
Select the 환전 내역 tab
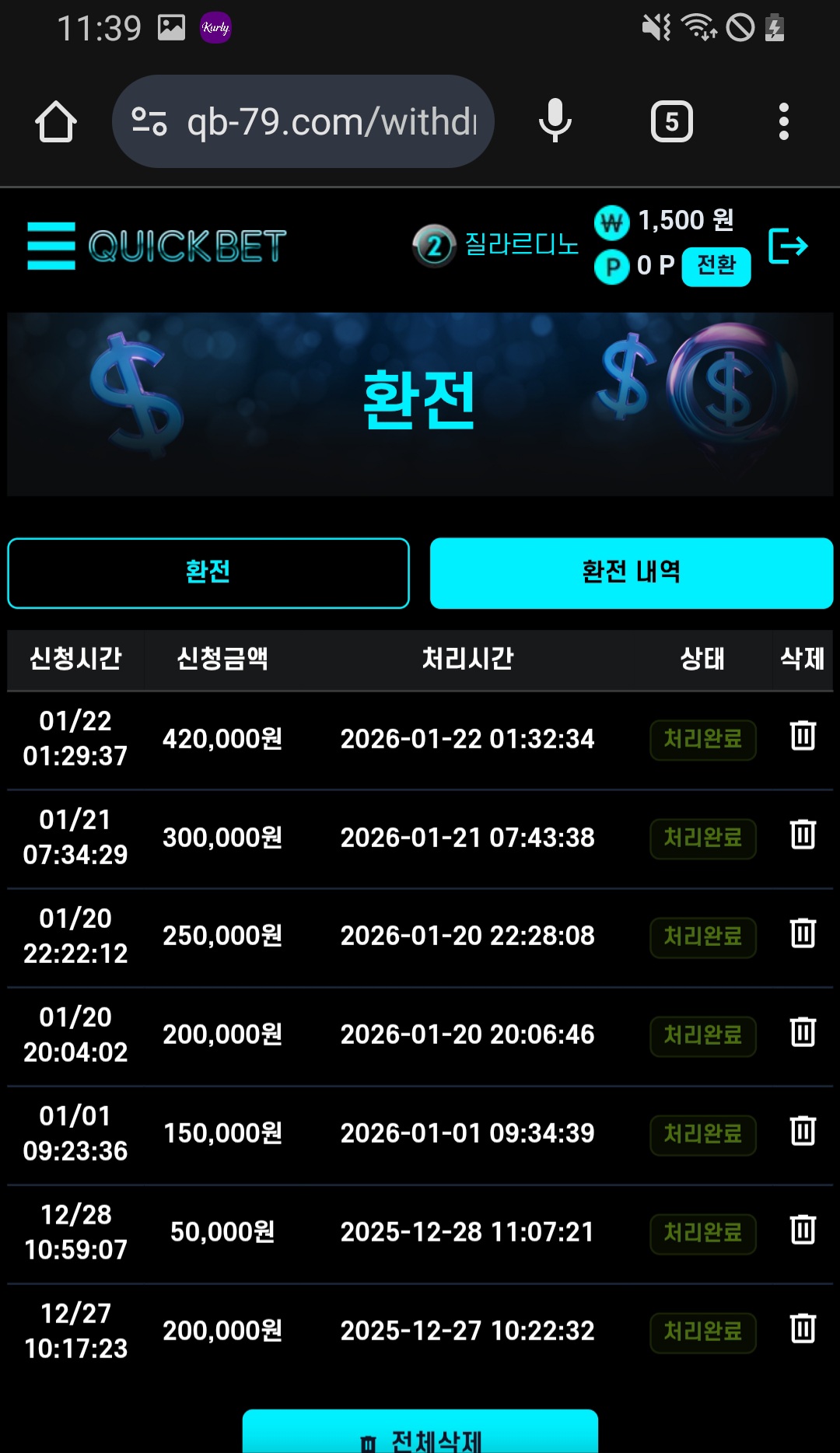631,572
